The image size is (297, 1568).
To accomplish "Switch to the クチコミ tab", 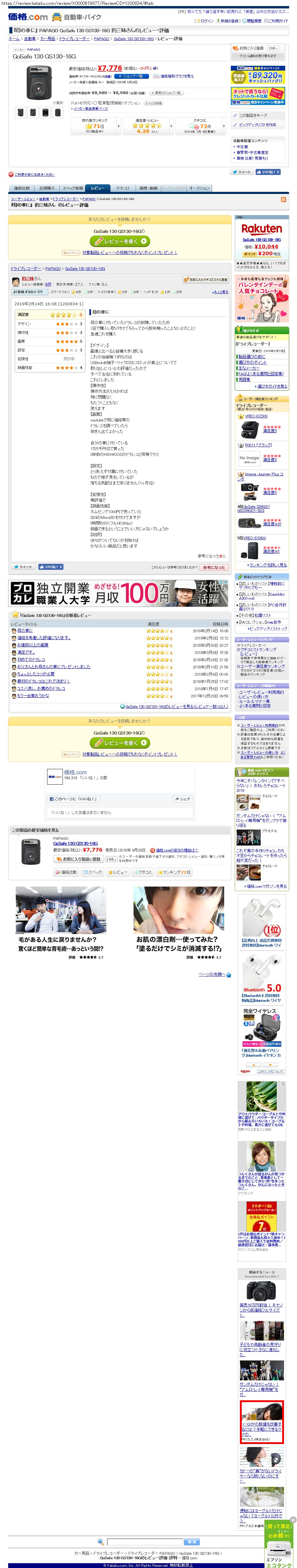I will pyautogui.click(x=123, y=188).
